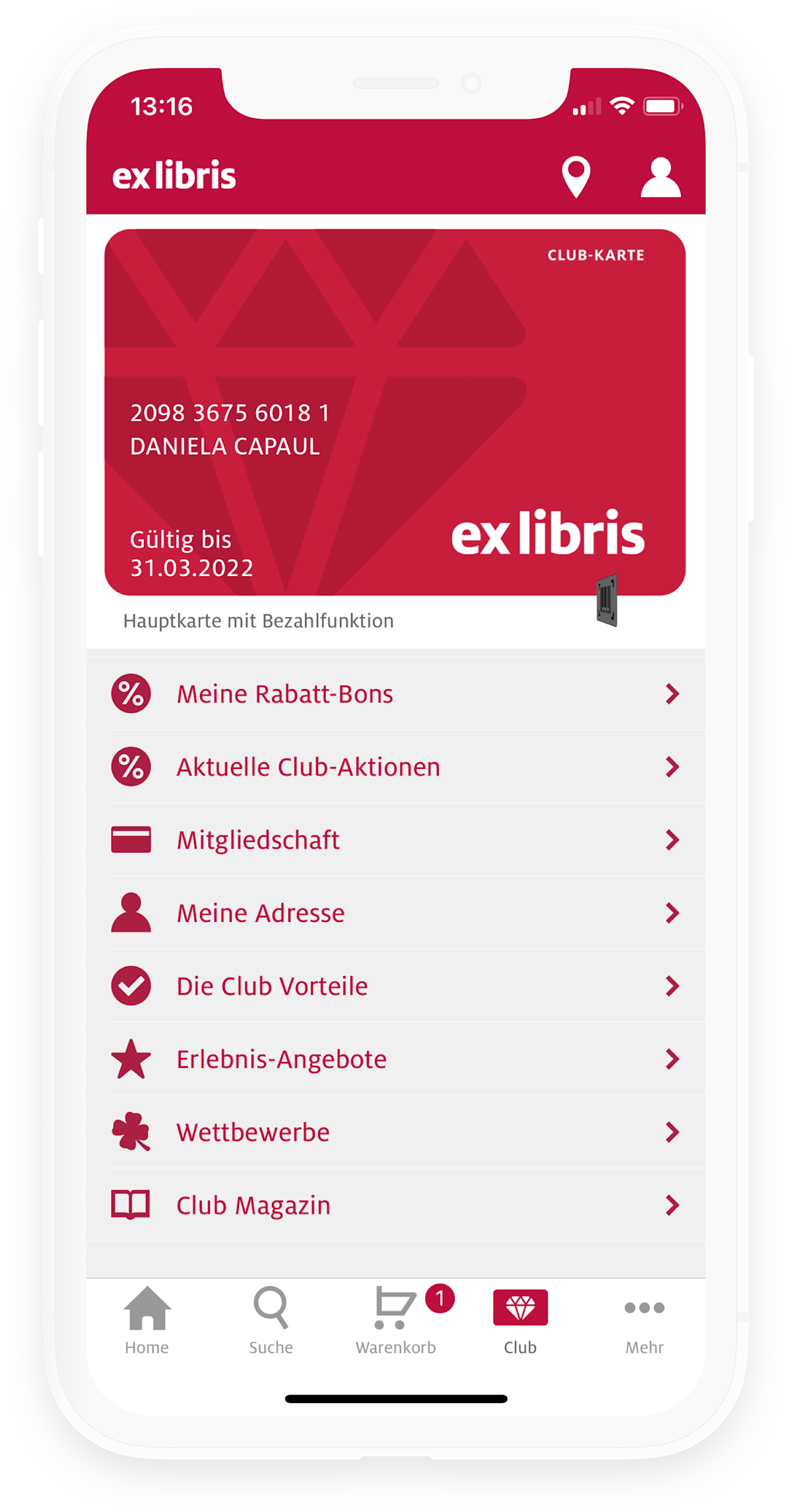Open the user profile icon
This screenshot has width=792, height=1512.
pos(660,177)
